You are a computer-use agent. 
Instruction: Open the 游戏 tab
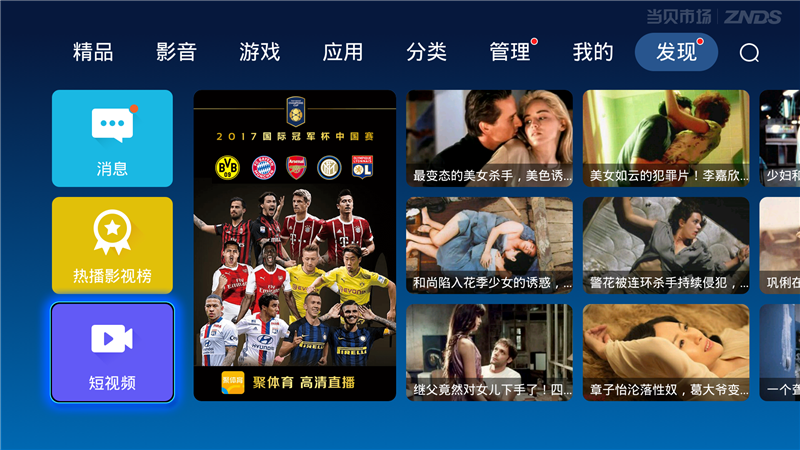pos(259,52)
